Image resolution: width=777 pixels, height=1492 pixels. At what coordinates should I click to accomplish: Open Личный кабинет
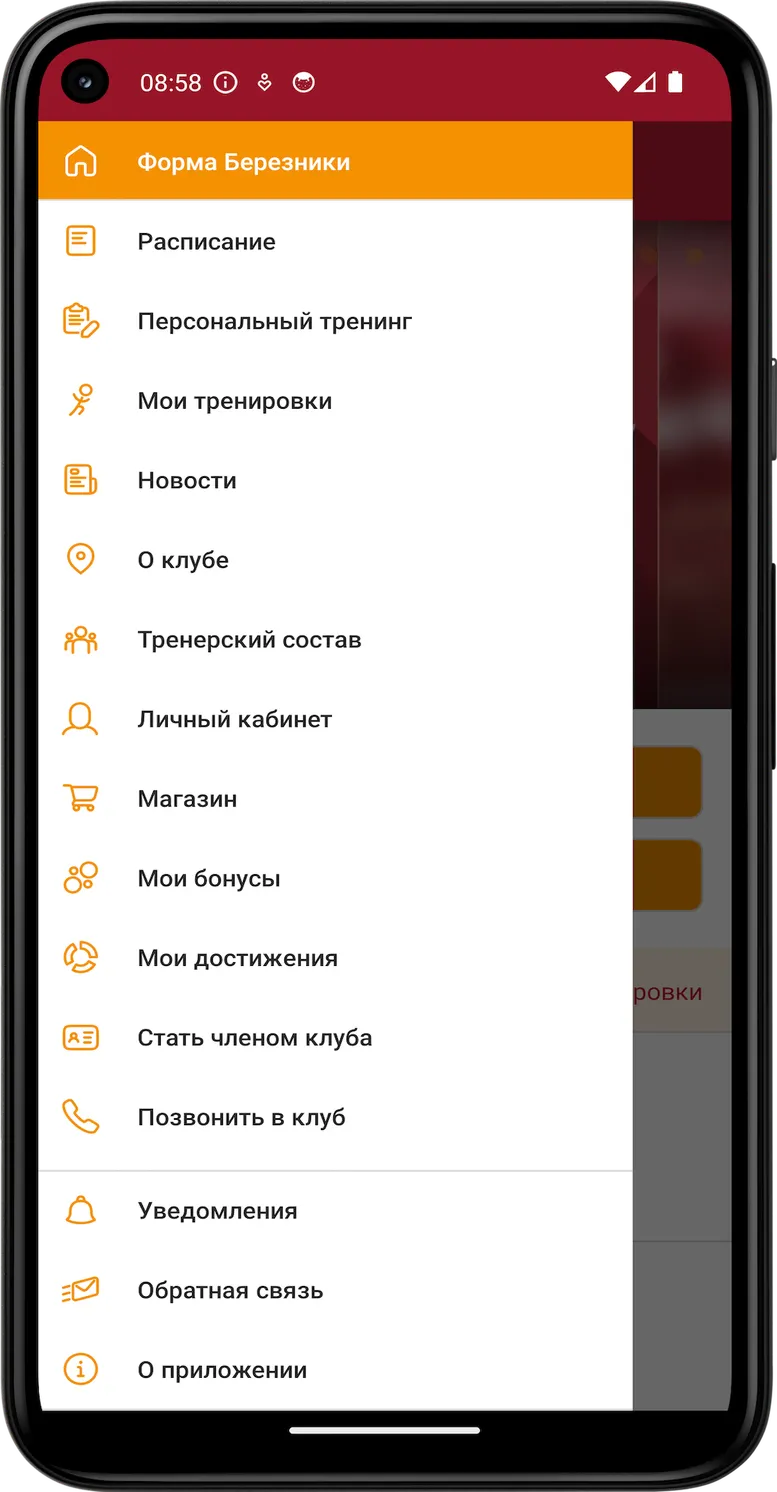[335, 719]
